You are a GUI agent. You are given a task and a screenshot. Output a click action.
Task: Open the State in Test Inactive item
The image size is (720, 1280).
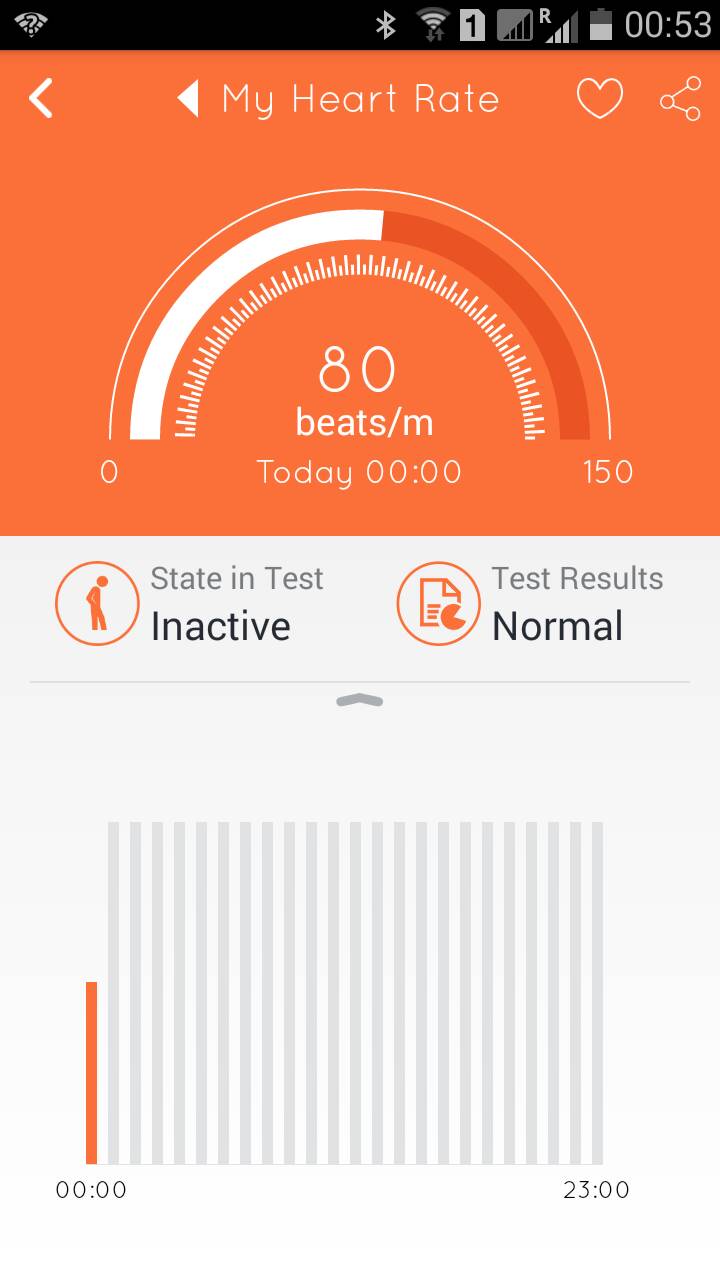pos(190,604)
